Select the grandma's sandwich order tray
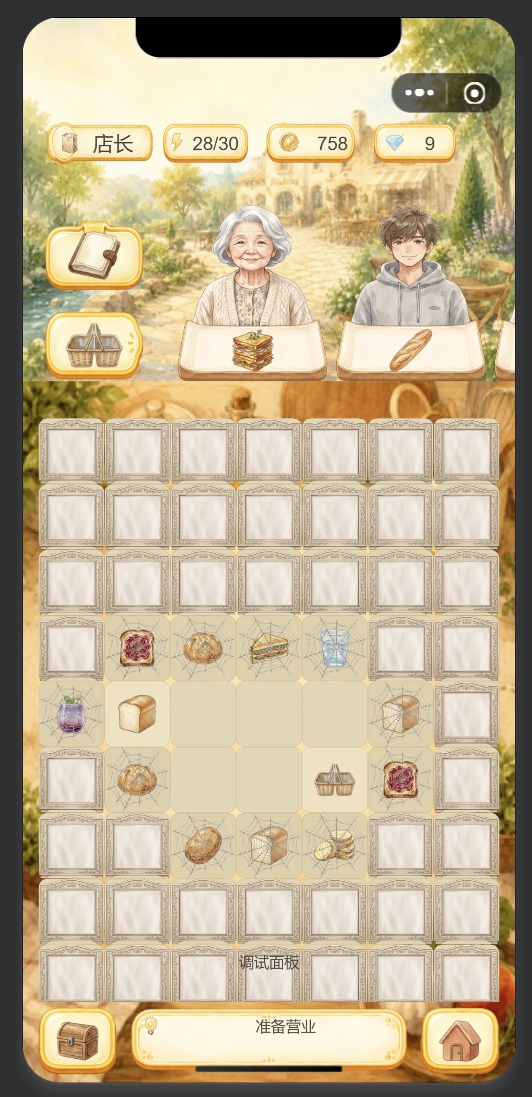532x1097 pixels. click(x=252, y=351)
